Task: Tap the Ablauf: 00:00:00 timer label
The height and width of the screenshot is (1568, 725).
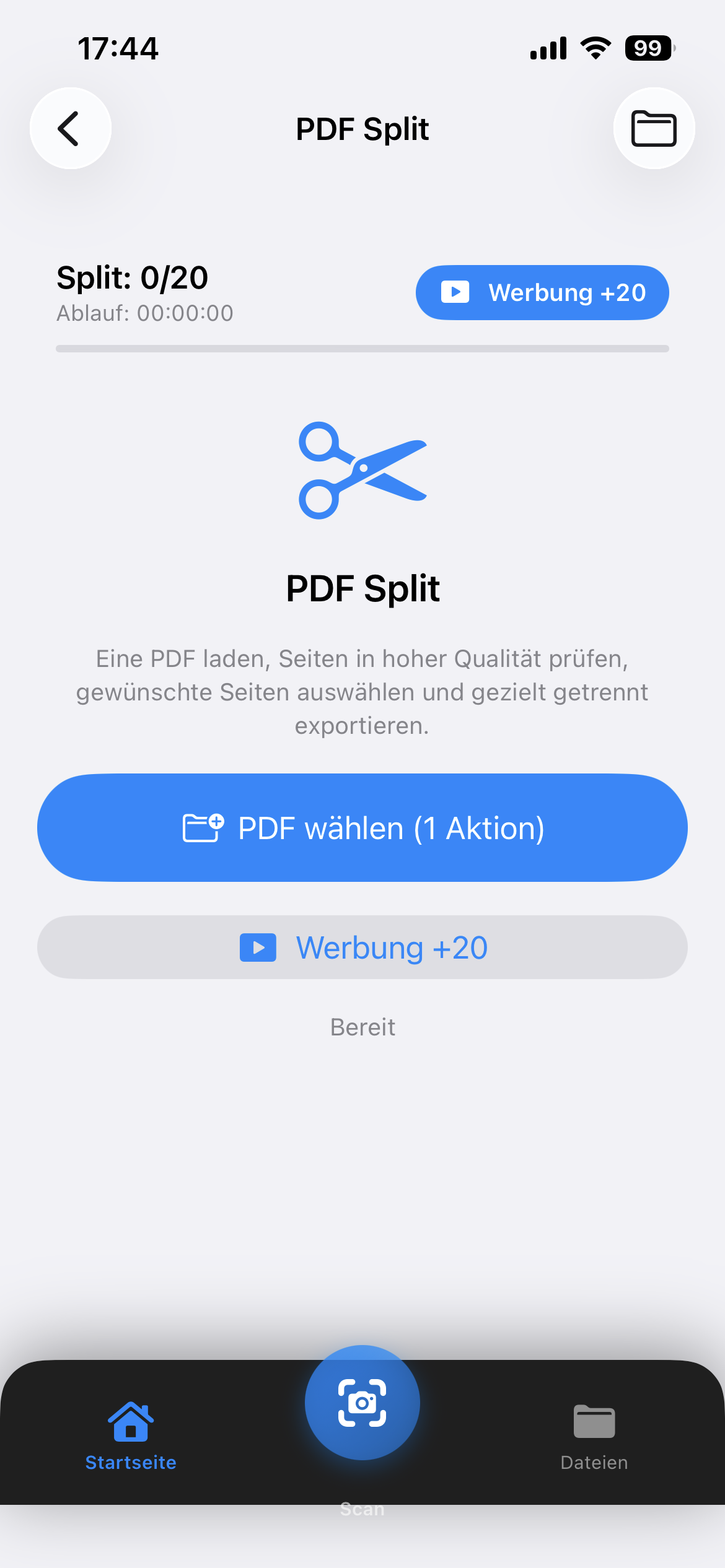Action: [x=144, y=313]
